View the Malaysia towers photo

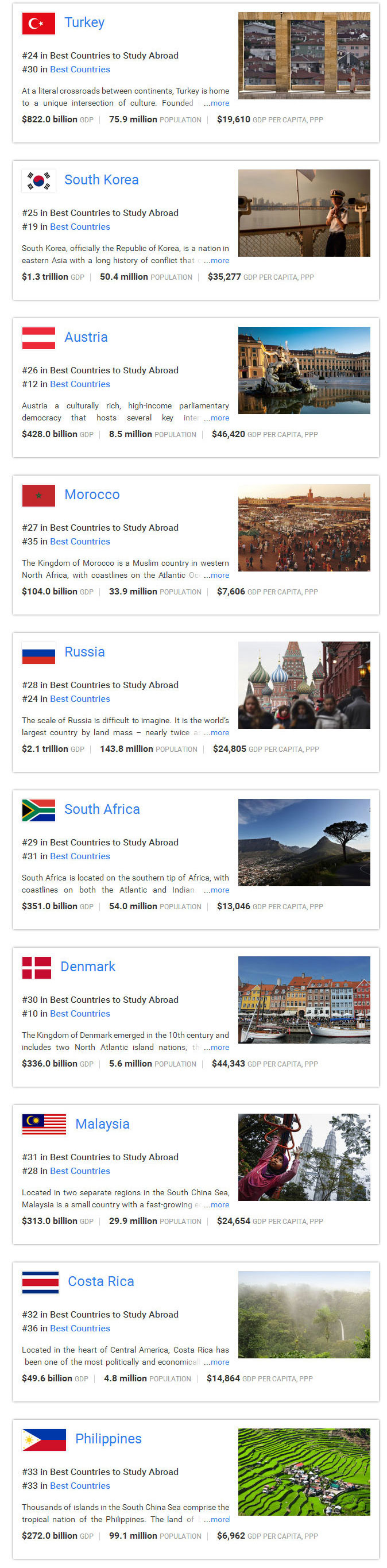click(304, 1157)
